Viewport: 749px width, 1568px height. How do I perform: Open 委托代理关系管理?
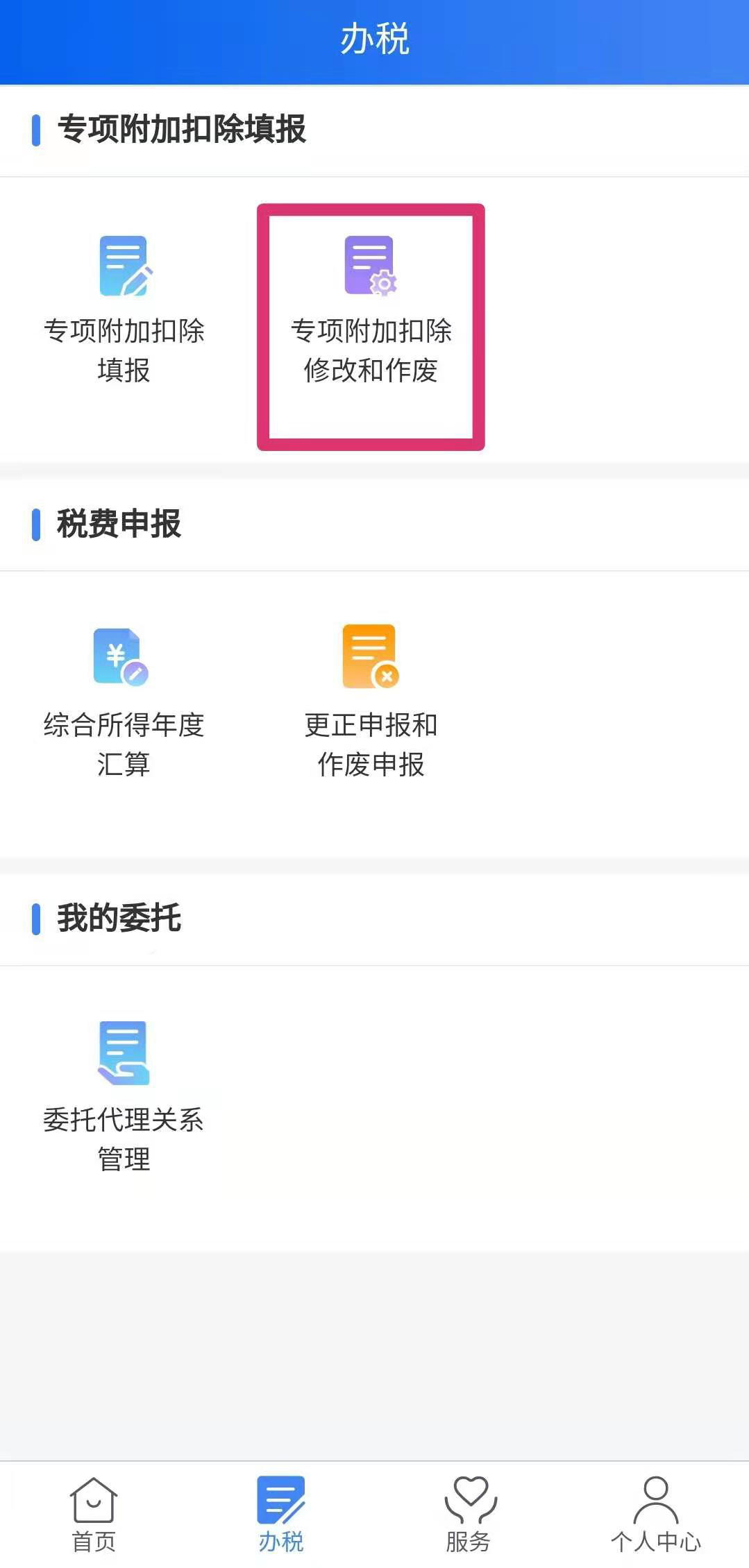pyautogui.click(x=124, y=1097)
